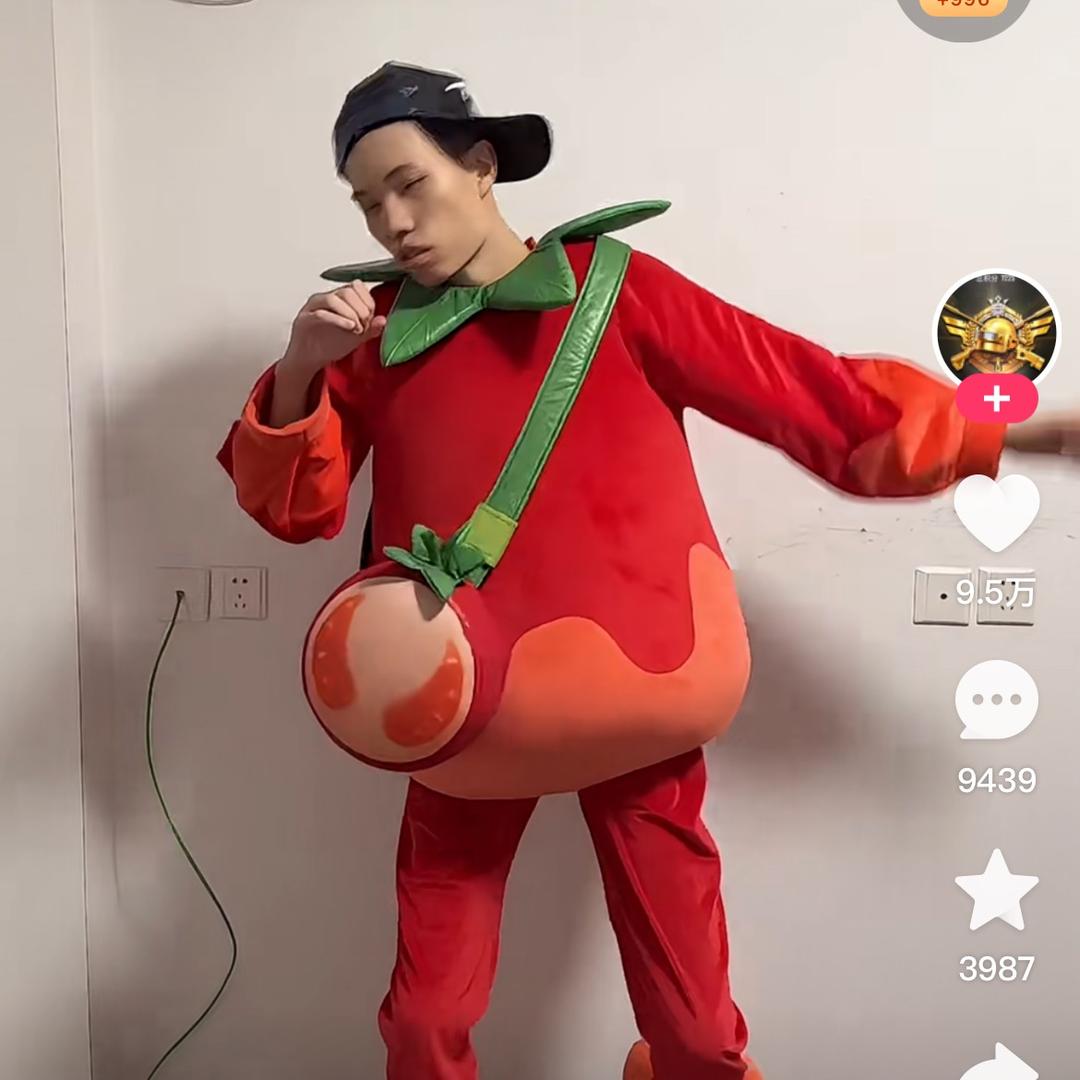The height and width of the screenshot is (1080, 1080).
Task: Add this video to favorites
Action: (x=996, y=890)
